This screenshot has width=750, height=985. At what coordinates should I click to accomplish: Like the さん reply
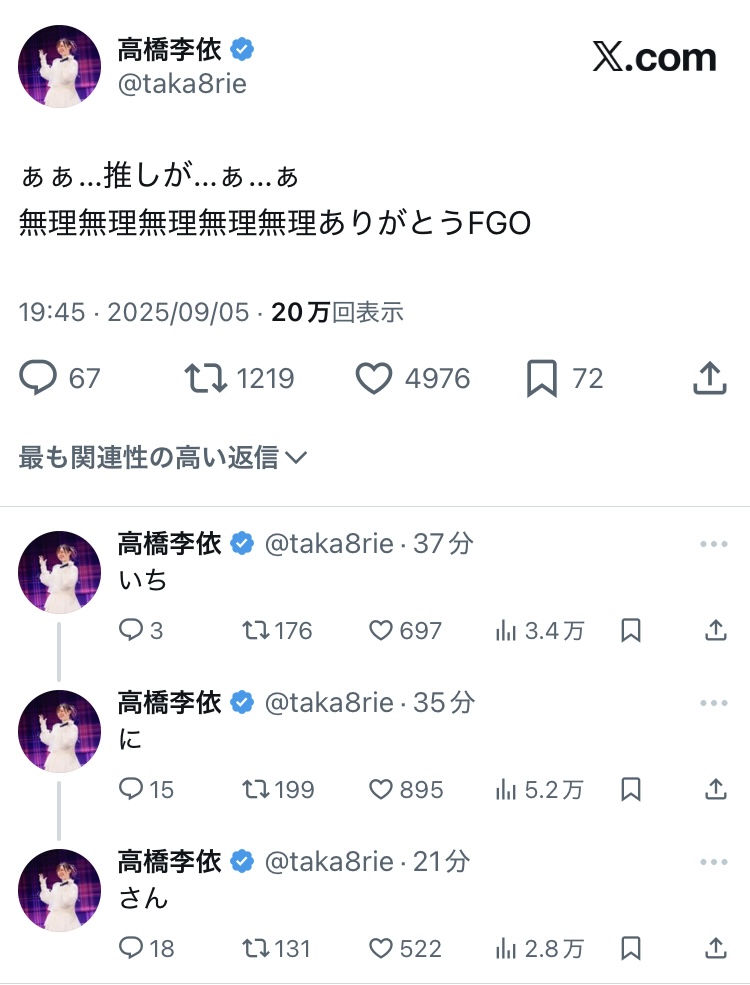[x=380, y=948]
